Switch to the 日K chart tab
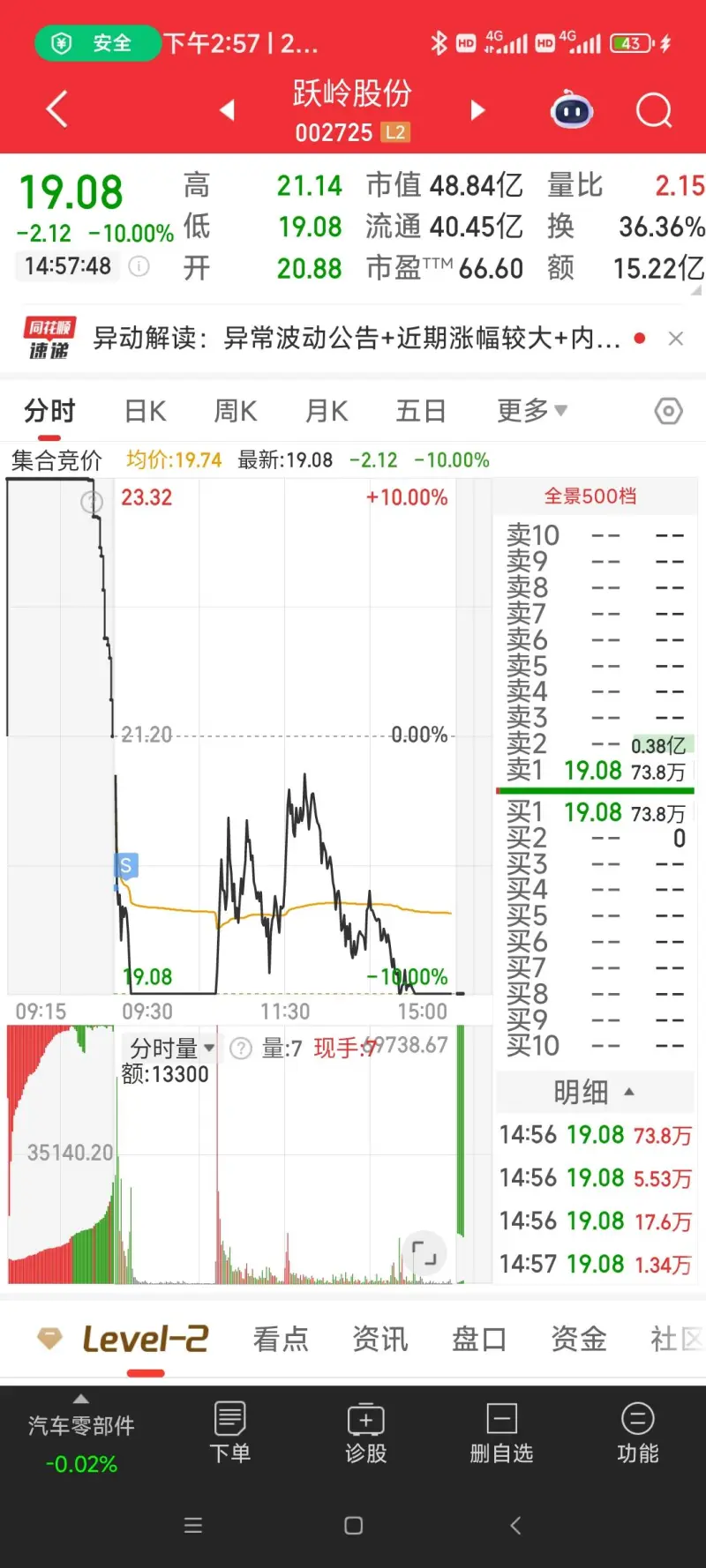The image size is (706, 1568). tap(146, 411)
